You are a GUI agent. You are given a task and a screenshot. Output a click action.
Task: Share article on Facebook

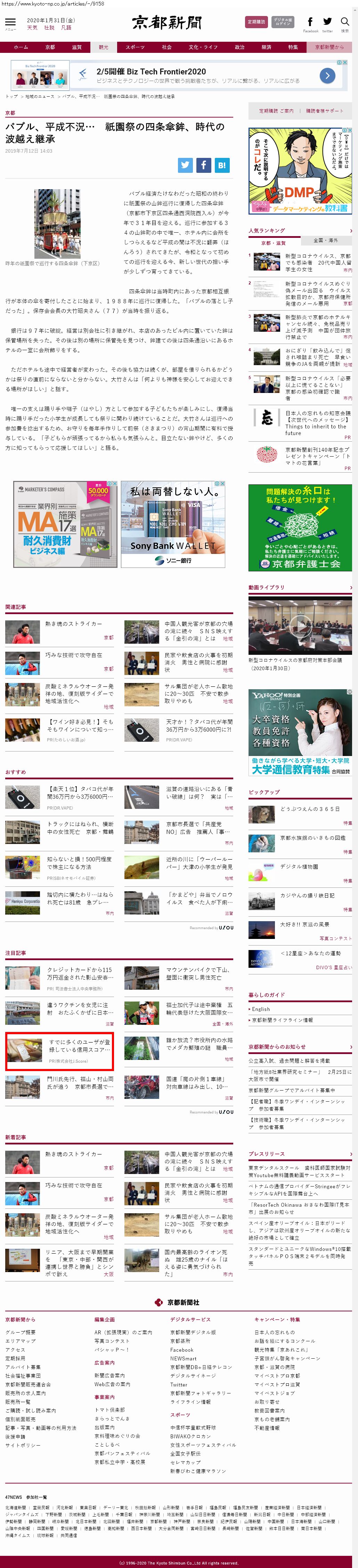[203, 164]
